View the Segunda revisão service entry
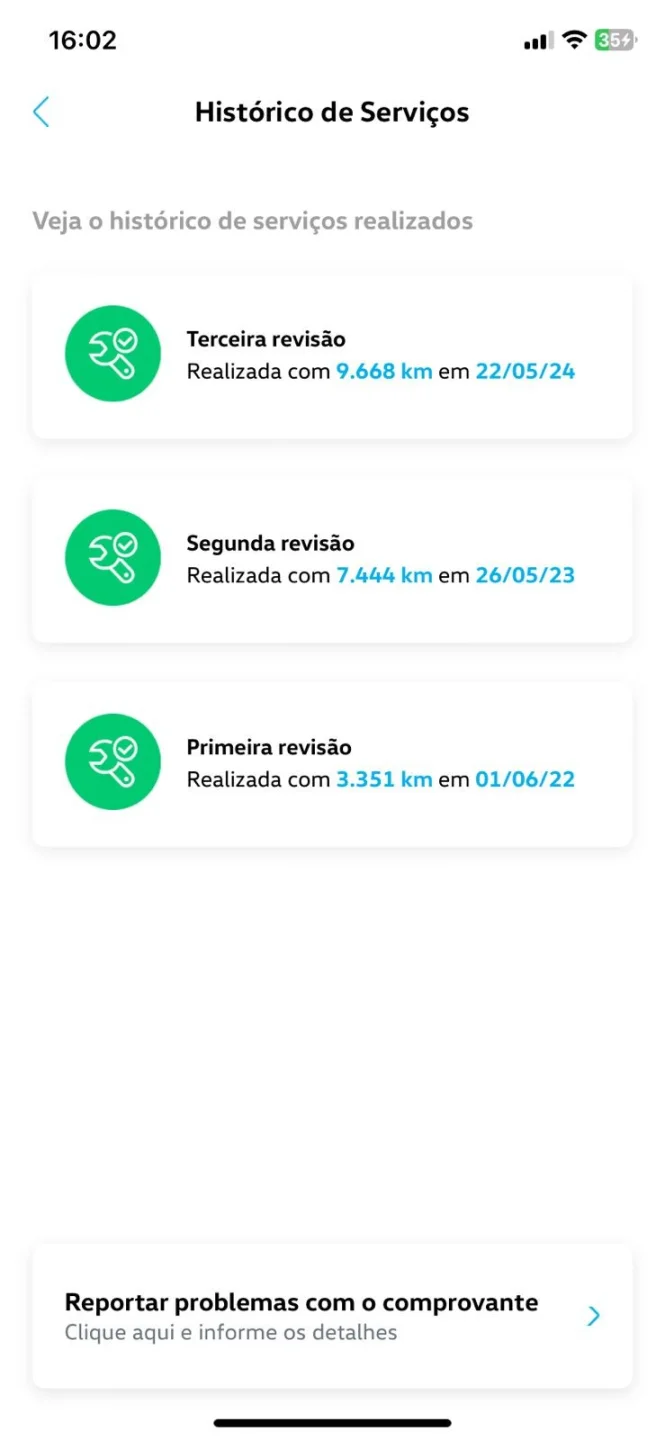Viewport: 665px width, 1440px height. (332, 560)
